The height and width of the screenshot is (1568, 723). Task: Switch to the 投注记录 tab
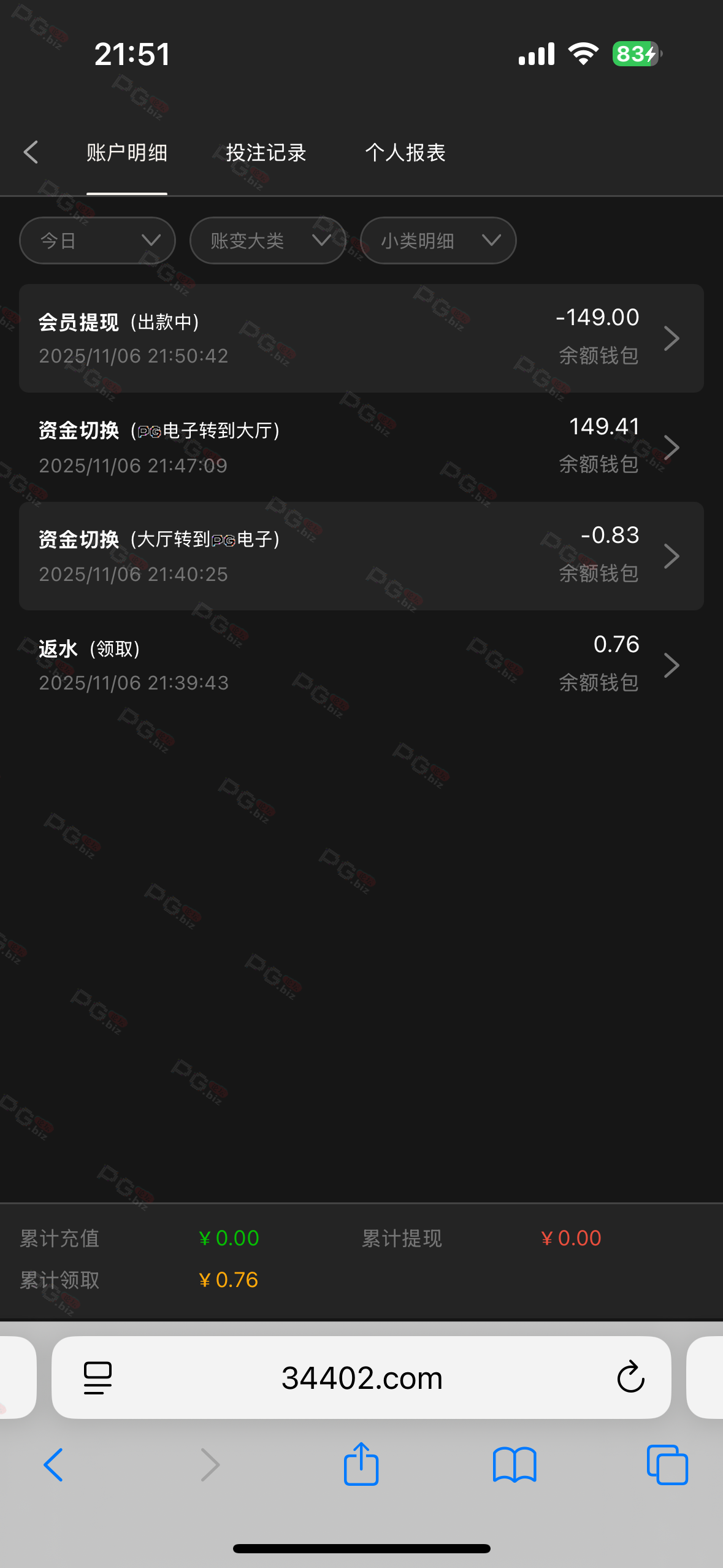point(266,153)
